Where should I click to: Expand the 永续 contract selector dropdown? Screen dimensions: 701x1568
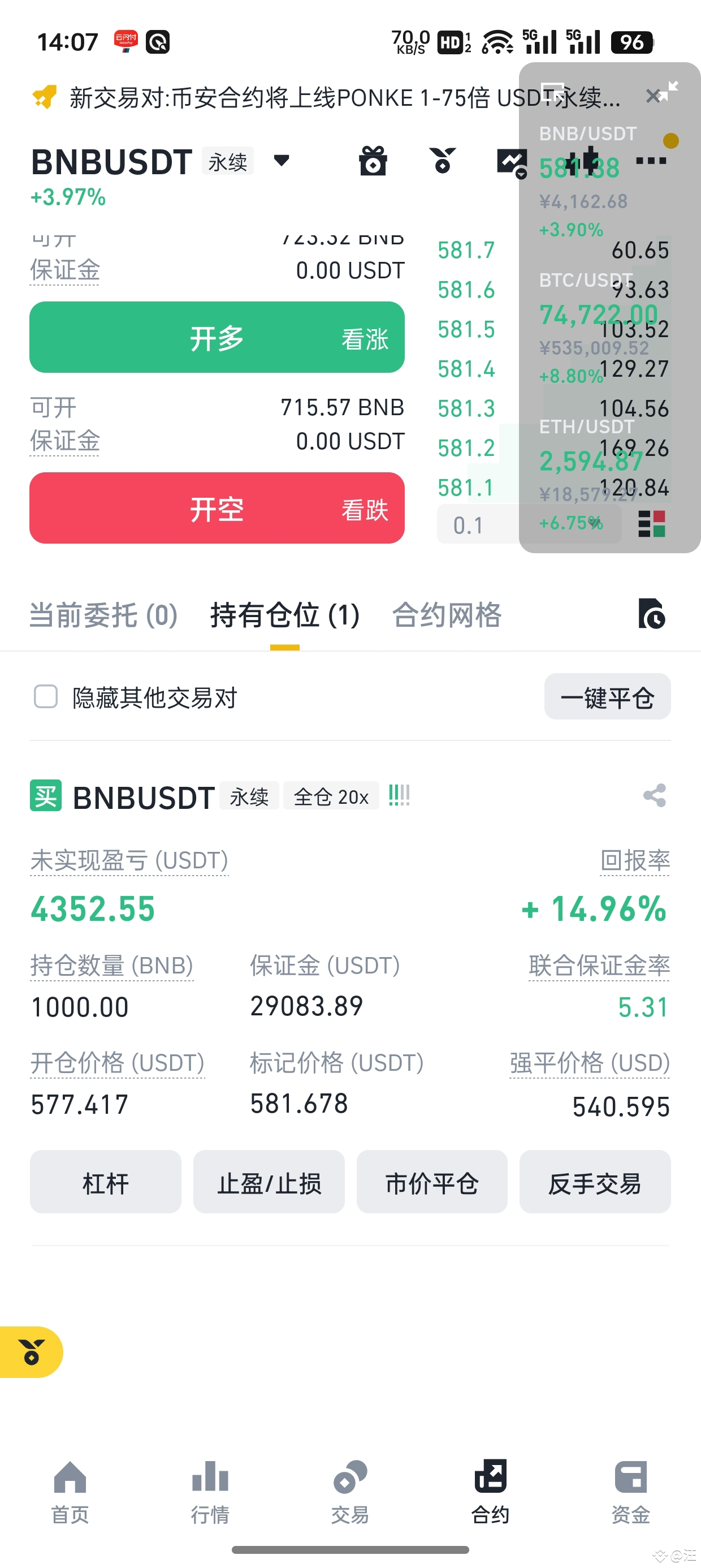[x=282, y=161]
